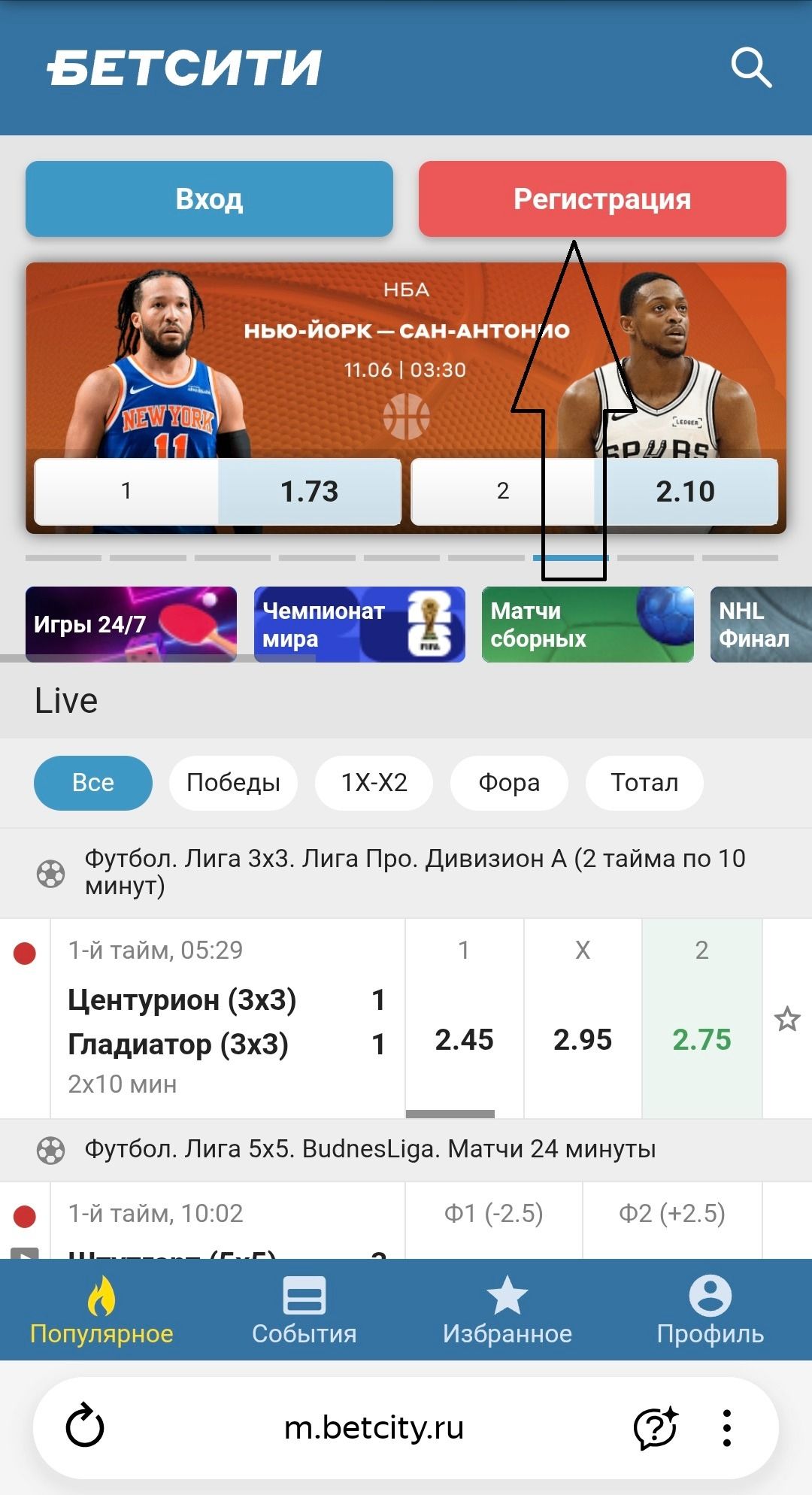The height and width of the screenshot is (1495, 812).
Task: Bet on Нью-Йорк win at 1.73
Action: (x=217, y=491)
